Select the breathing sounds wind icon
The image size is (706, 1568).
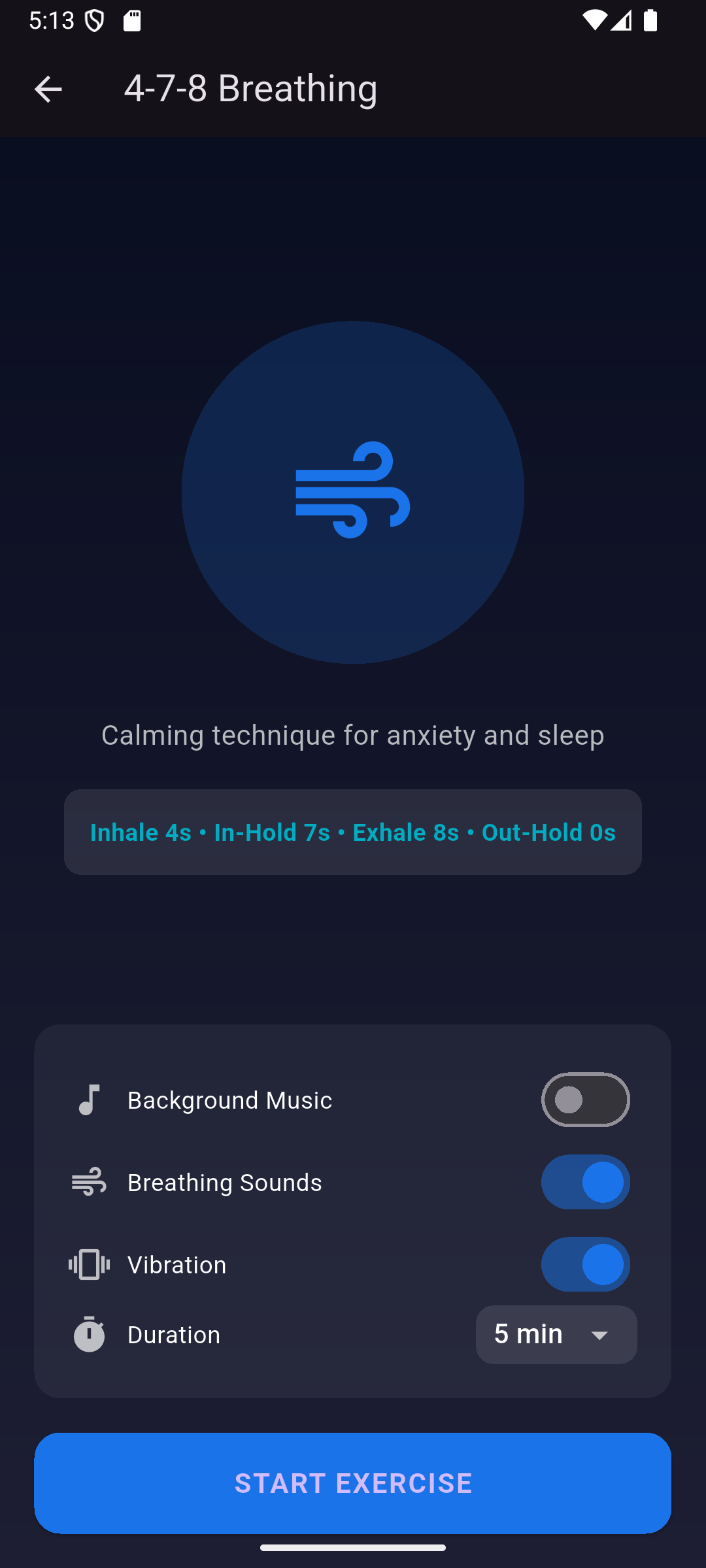click(90, 1181)
